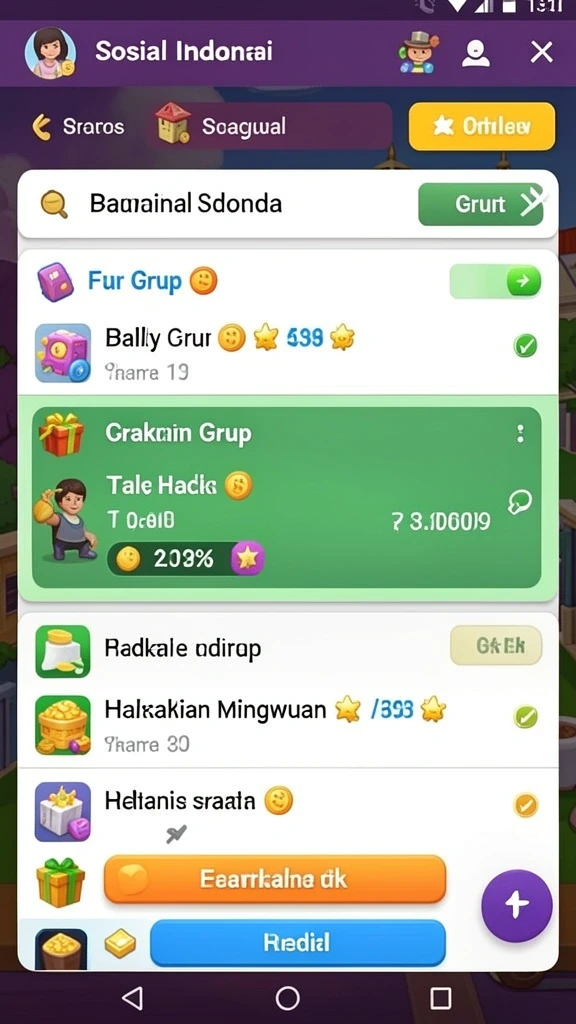
Task: Tap the button beside Radkale odirop
Action: coord(496,645)
